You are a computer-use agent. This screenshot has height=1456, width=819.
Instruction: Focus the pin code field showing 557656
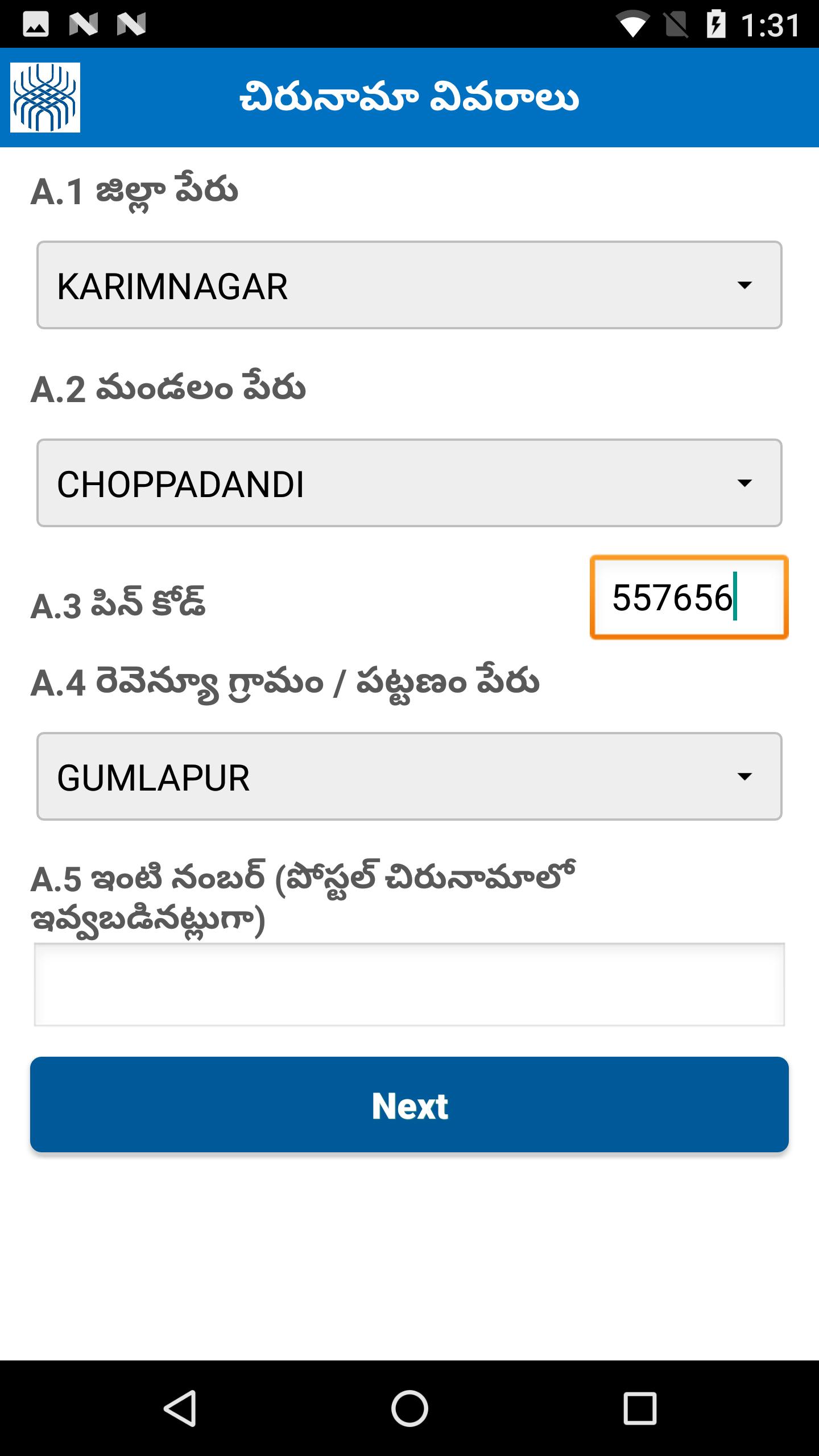pos(689,597)
